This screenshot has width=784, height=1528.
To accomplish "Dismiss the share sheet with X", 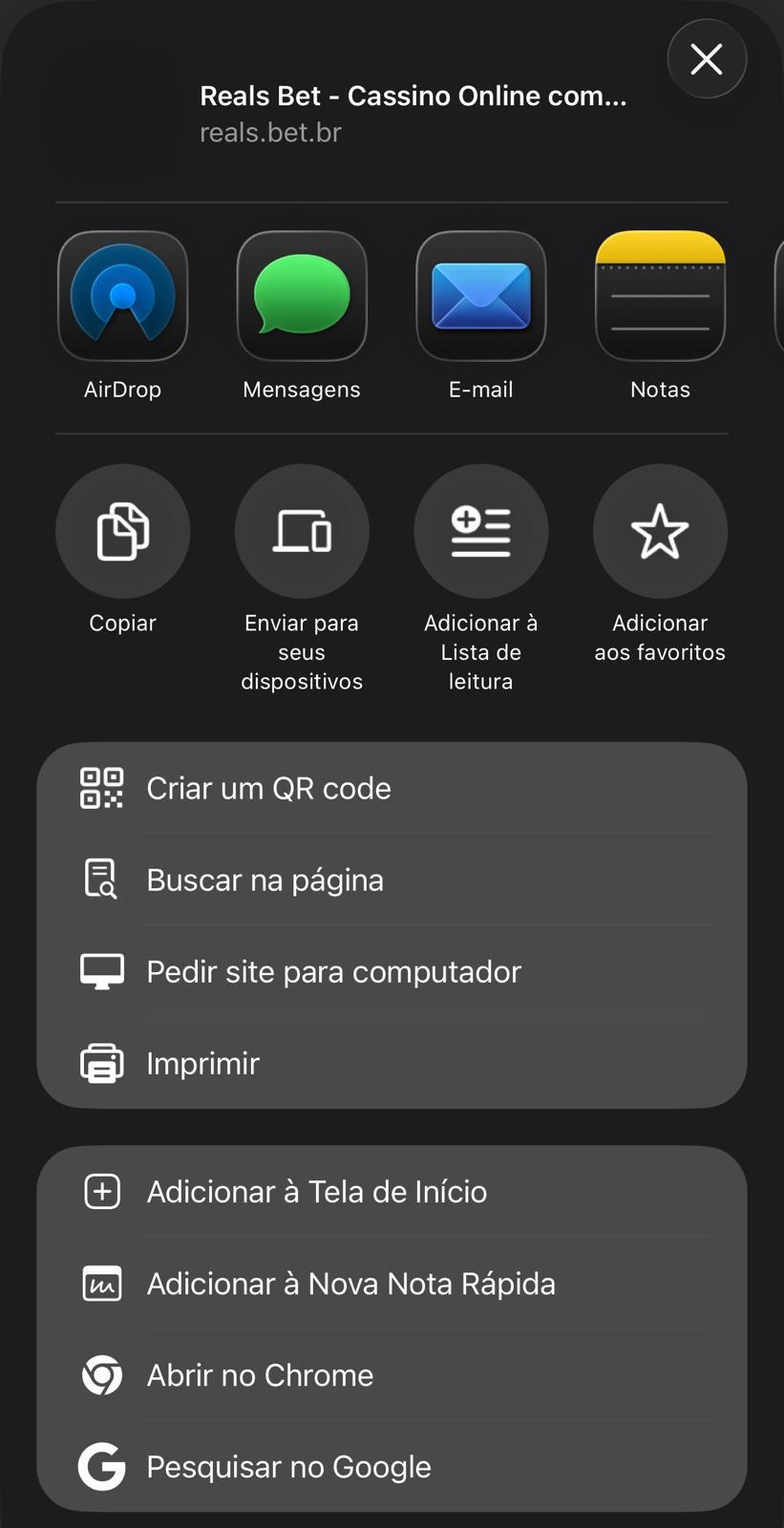I will click(706, 58).
